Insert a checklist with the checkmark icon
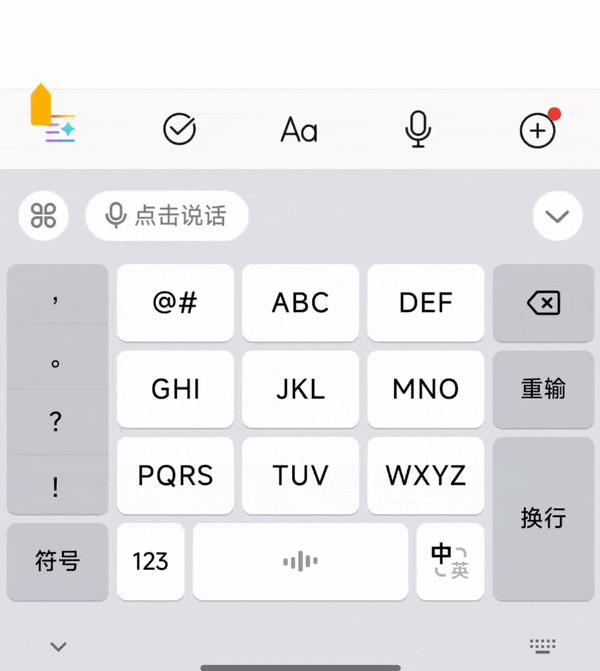 (179, 129)
